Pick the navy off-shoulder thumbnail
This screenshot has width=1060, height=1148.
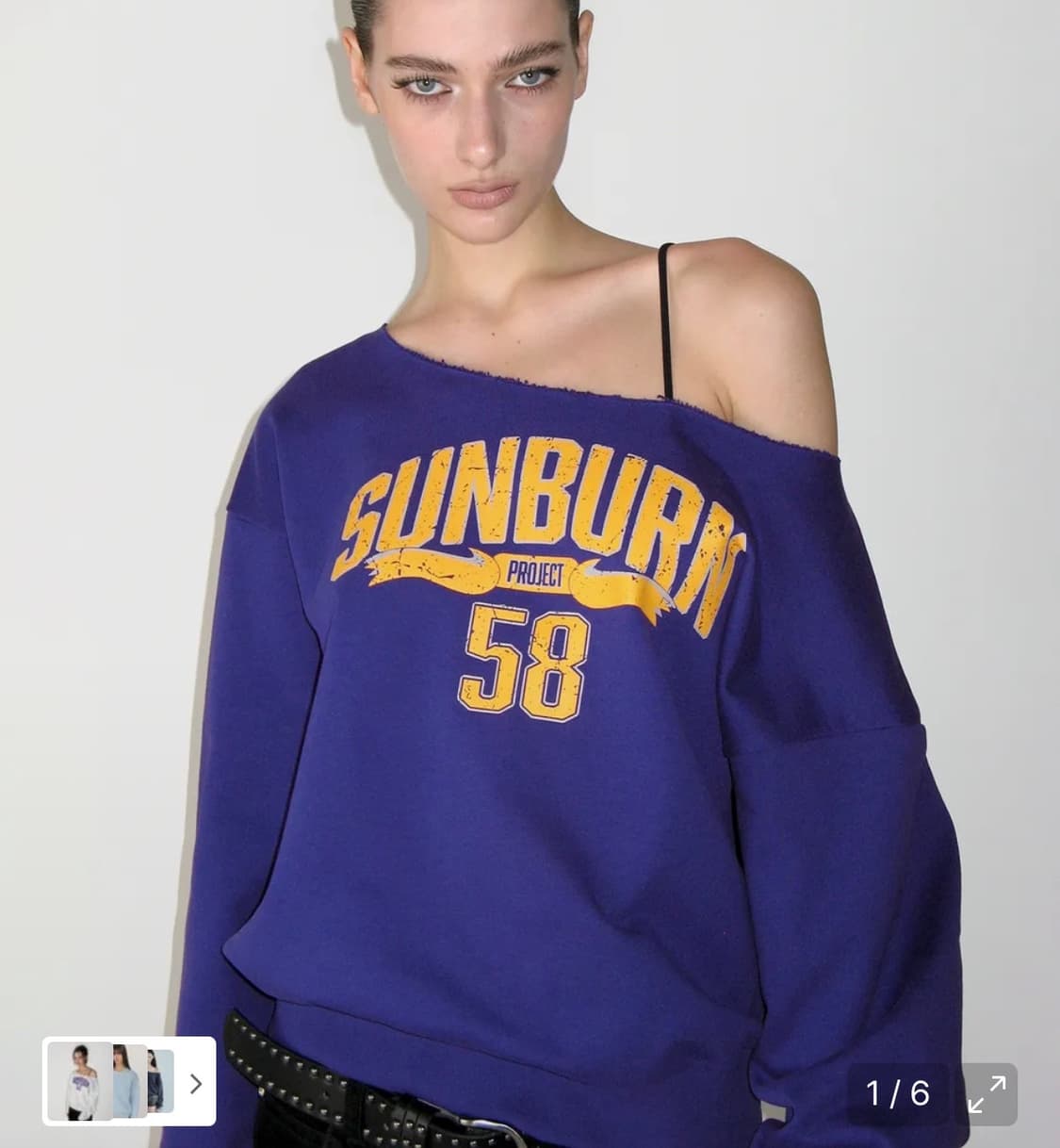[x=158, y=1082]
